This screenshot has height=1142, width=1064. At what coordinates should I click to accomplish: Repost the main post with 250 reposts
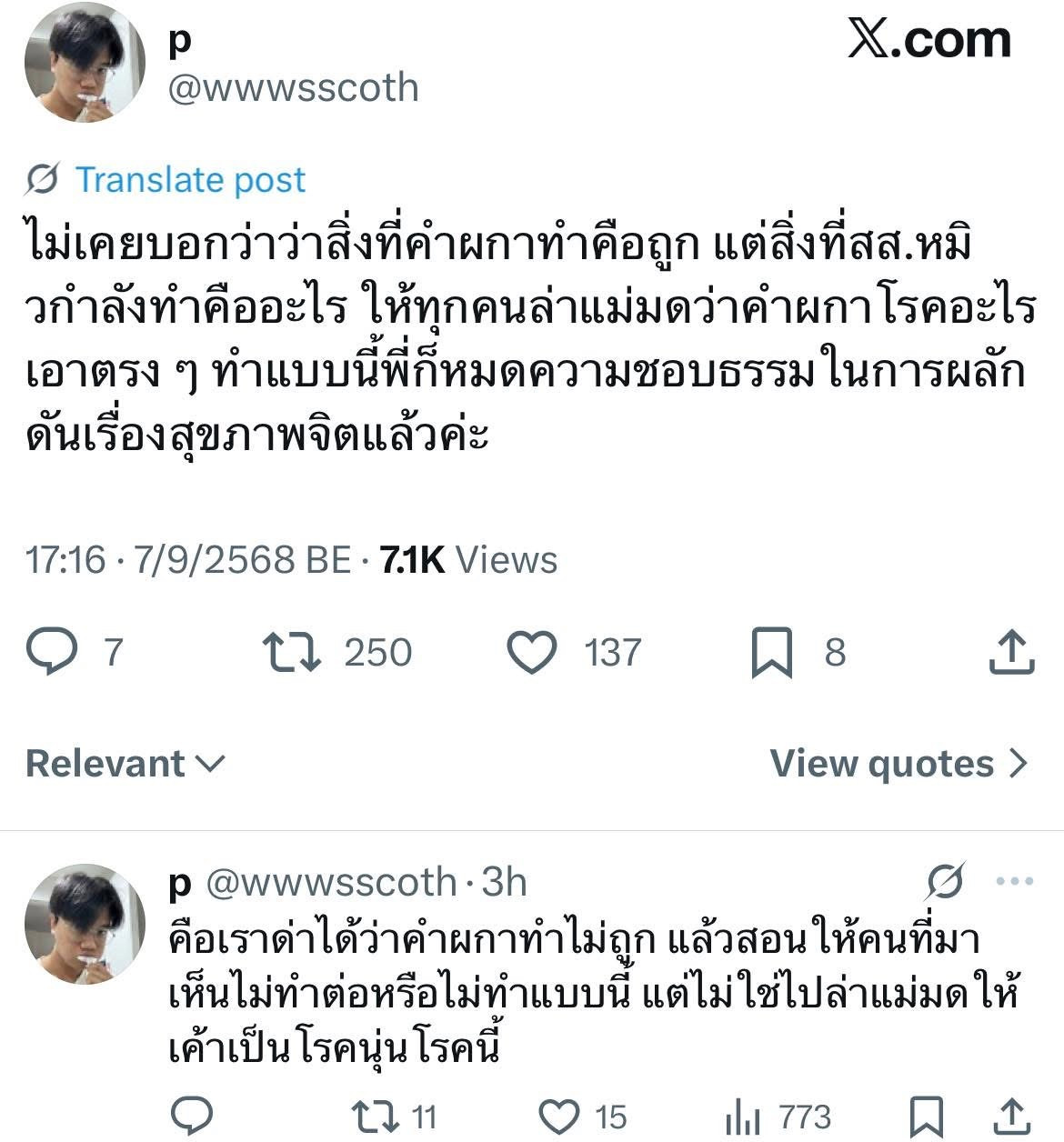[292, 652]
